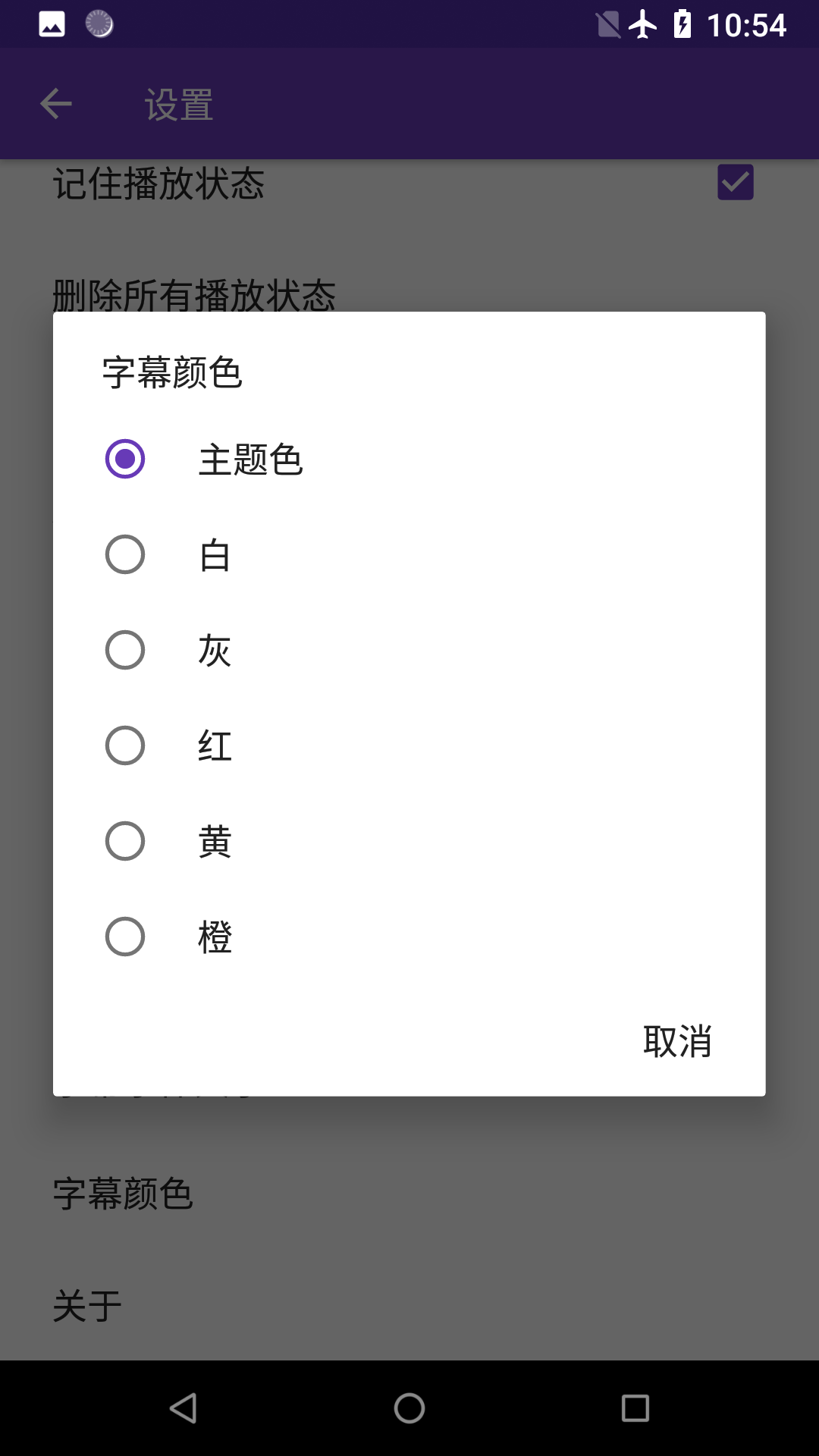819x1456 pixels.
Task: Dismiss dialog with 取消 button
Action: [677, 1042]
